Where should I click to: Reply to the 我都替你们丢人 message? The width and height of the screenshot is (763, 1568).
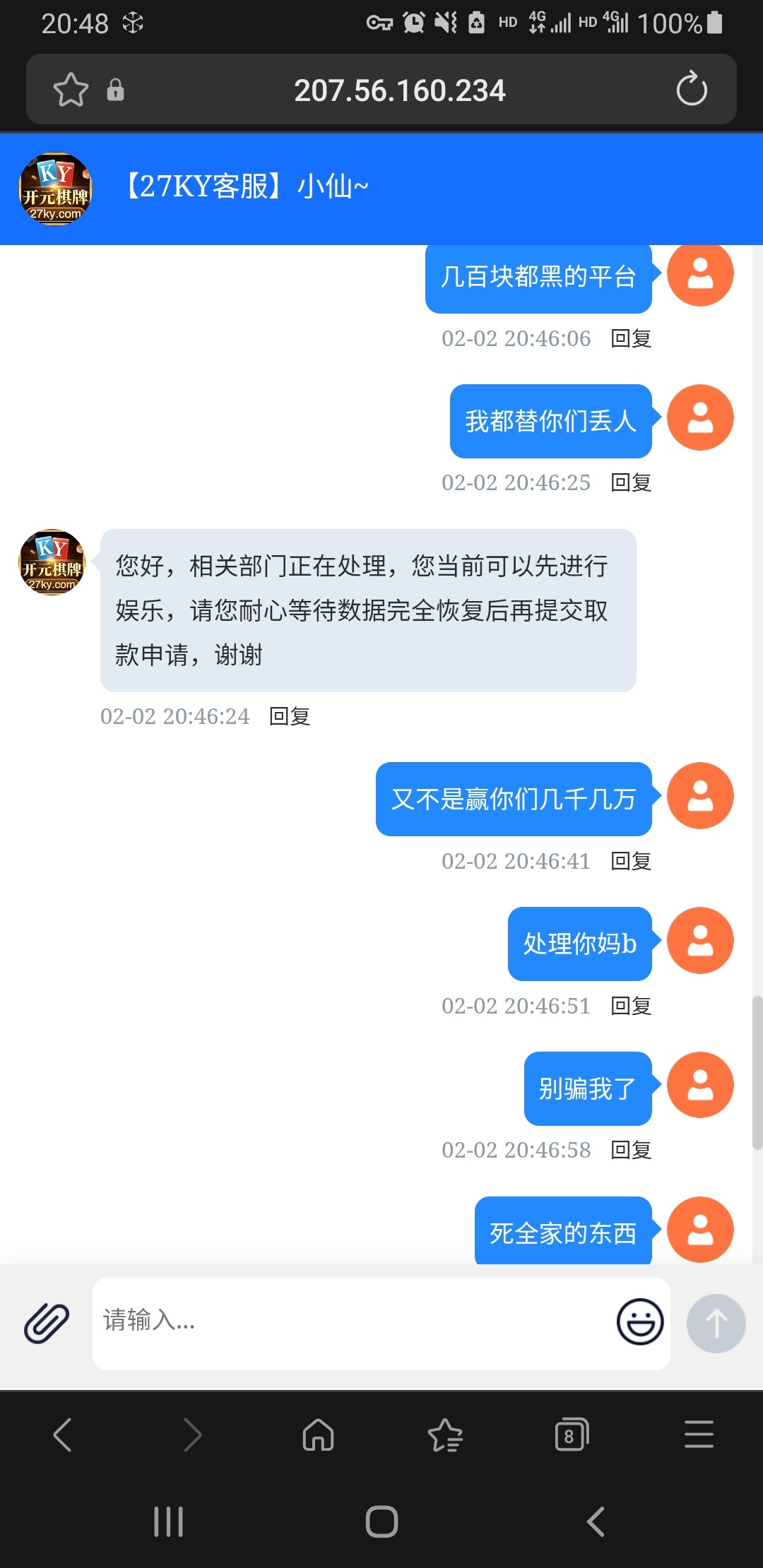631,482
